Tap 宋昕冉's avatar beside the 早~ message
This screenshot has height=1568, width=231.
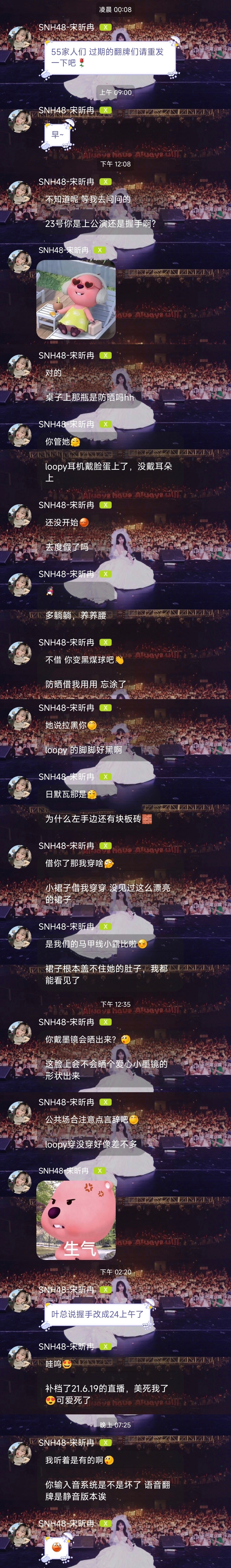[19, 121]
